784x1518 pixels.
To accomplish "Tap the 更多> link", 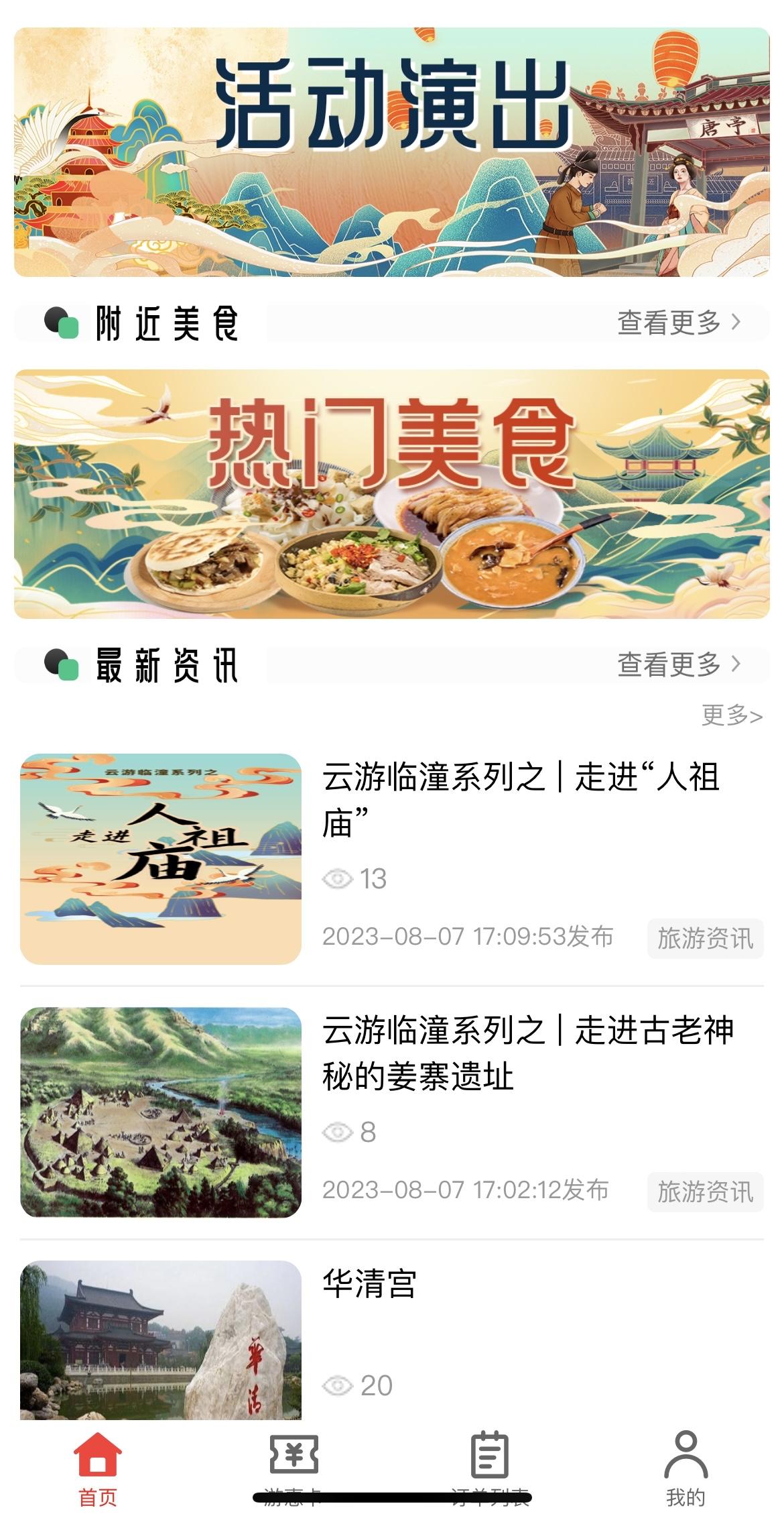I will (x=732, y=715).
